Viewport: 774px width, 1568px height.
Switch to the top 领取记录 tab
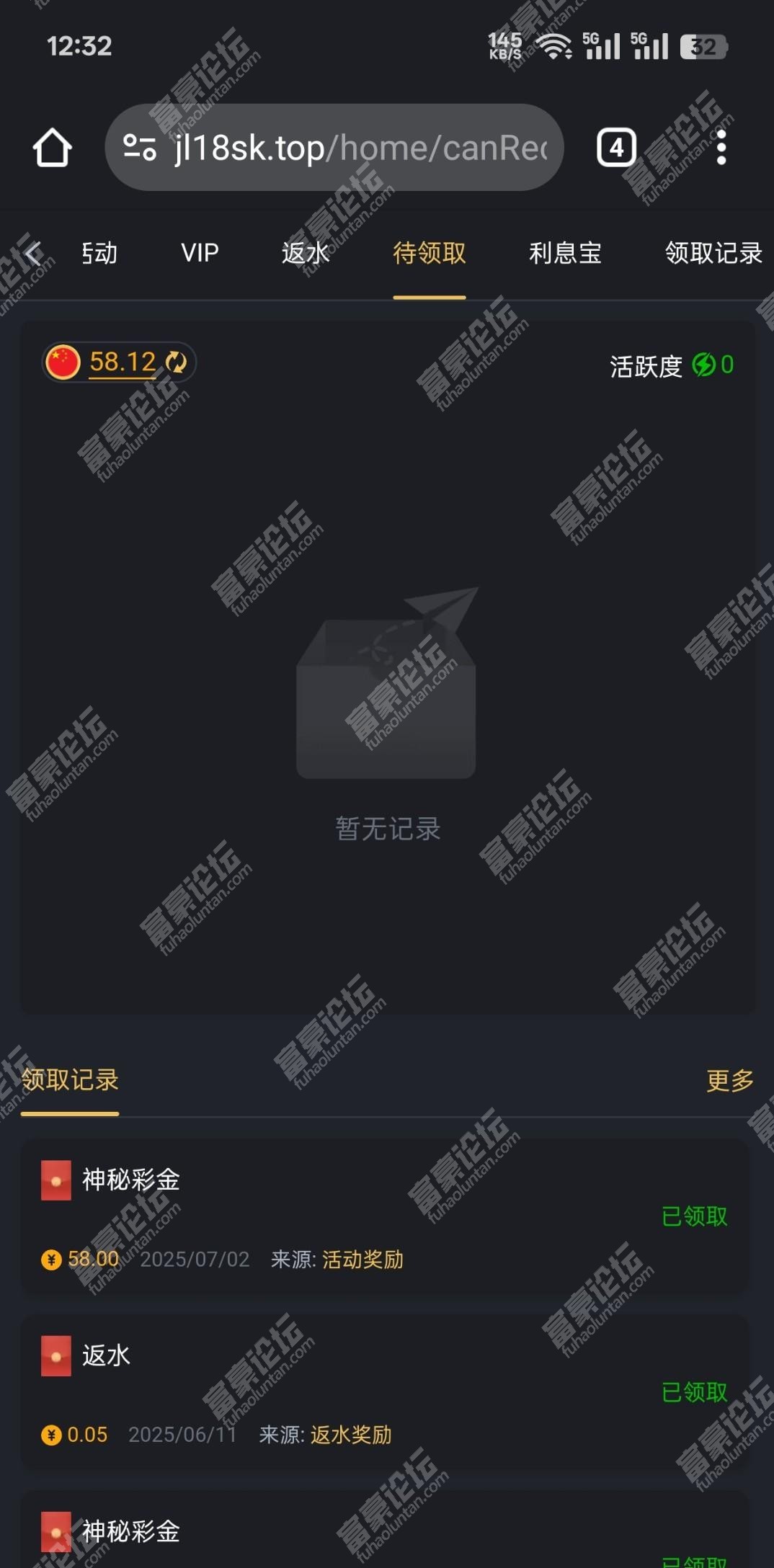point(713,253)
